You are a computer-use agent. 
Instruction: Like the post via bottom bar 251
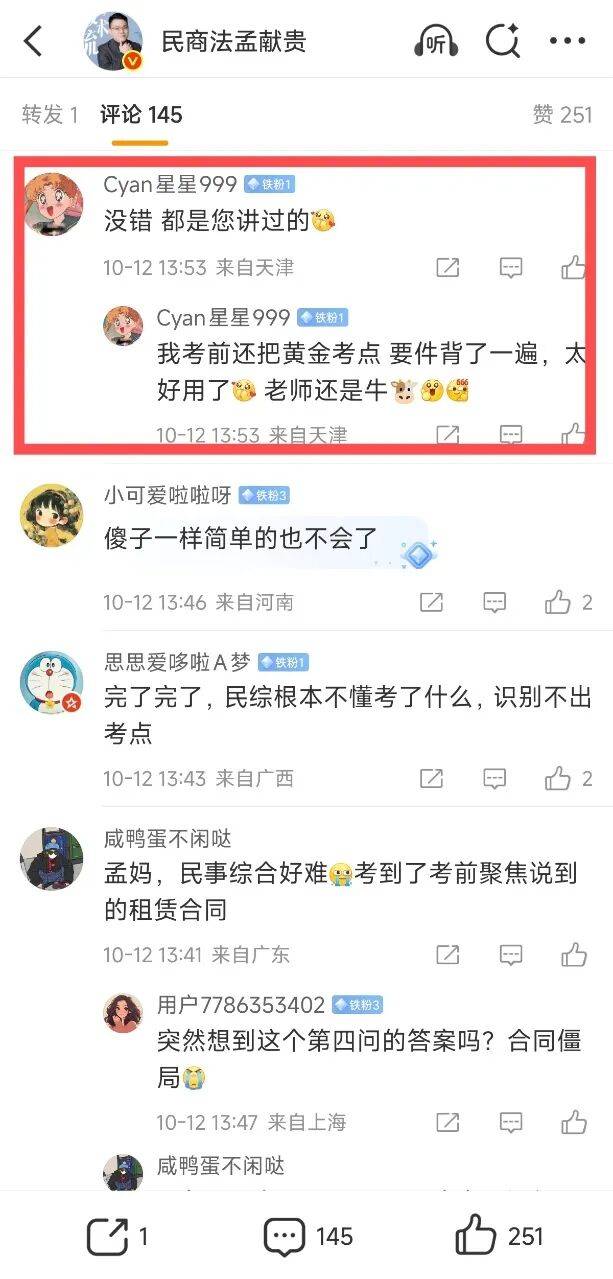(478, 1237)
